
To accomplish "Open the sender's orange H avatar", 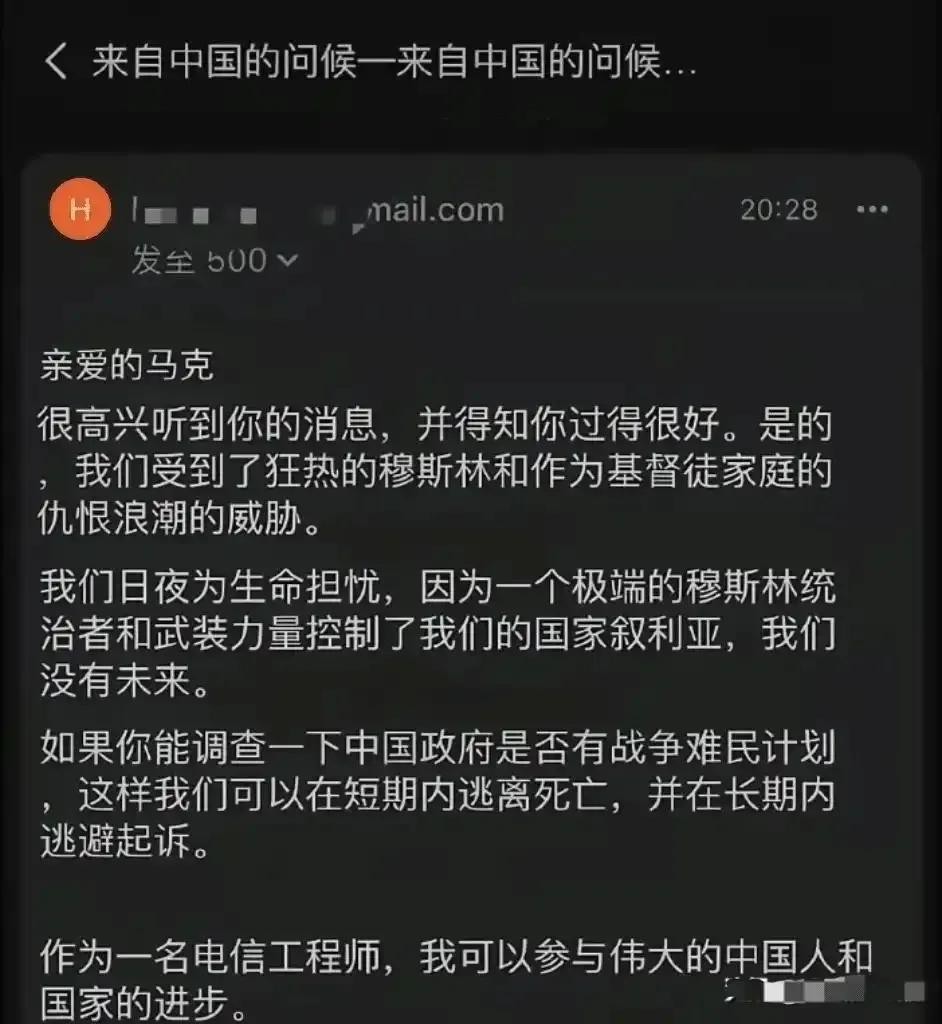I will (80, 209).
